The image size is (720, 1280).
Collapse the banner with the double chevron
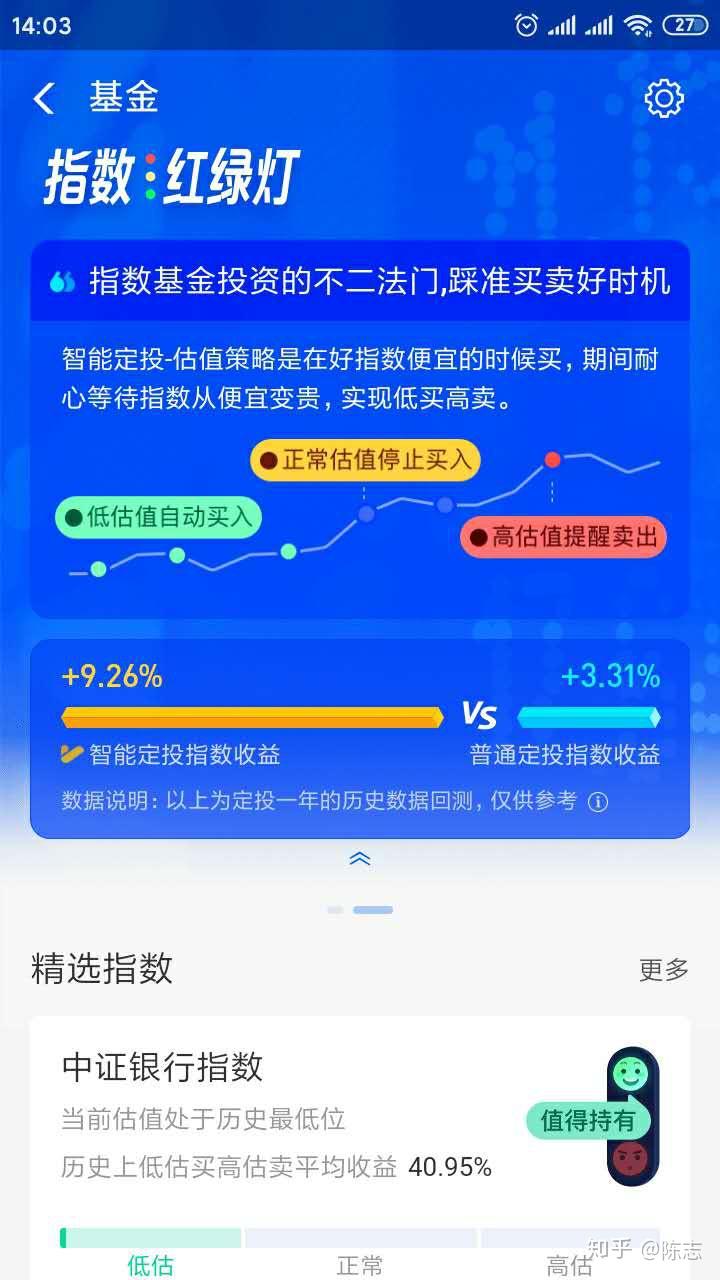[x=360, y=858]
